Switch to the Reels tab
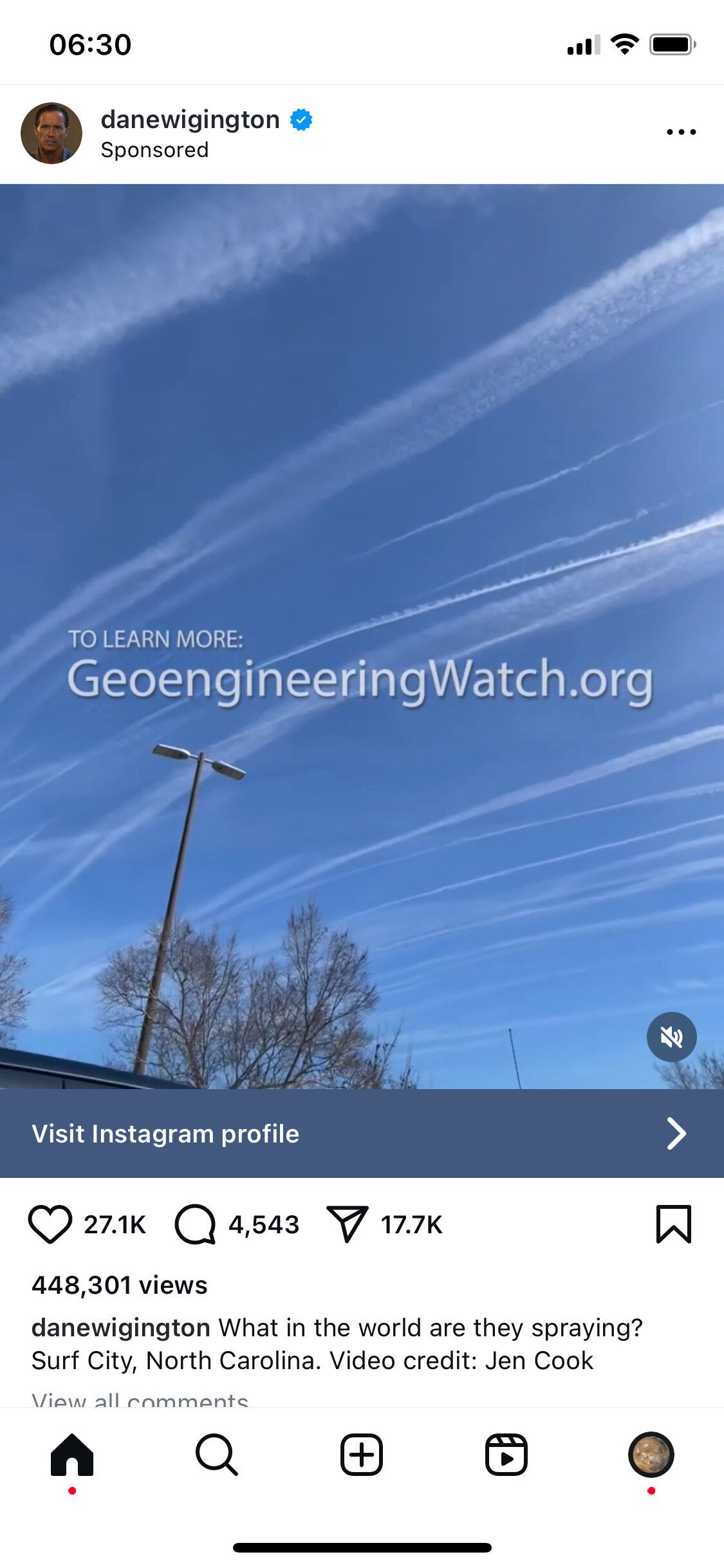 (506, 1455)
